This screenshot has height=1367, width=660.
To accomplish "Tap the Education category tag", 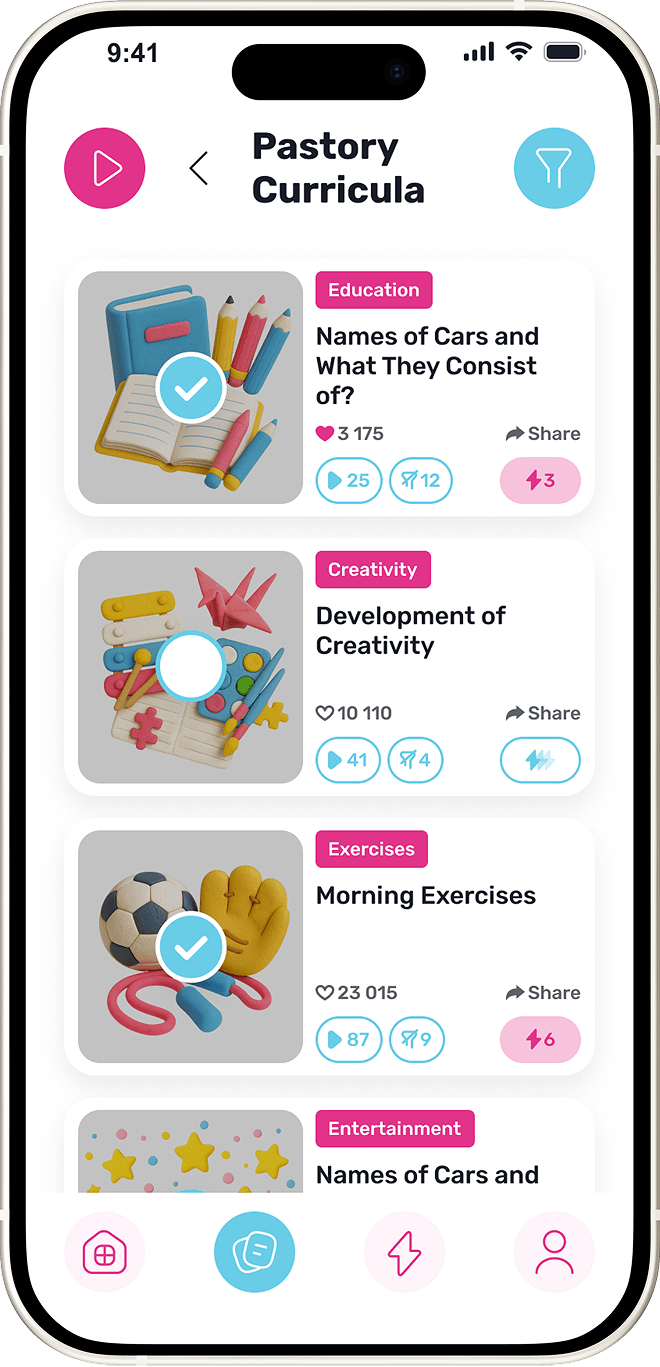I will [x=374, y=290].
